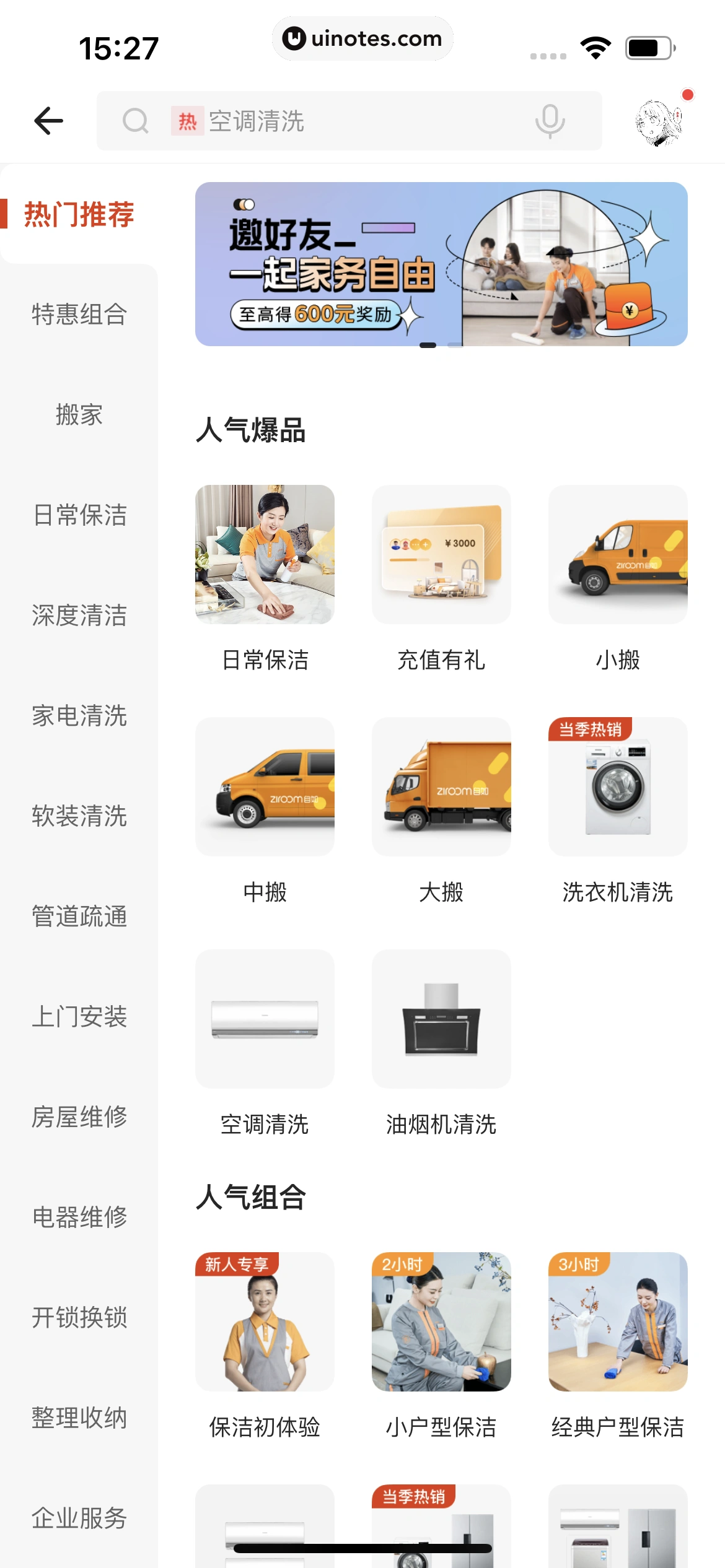Select the 洗衣机清洗 washing machine service icon
725x1568 pixels.
click(617, 787)
